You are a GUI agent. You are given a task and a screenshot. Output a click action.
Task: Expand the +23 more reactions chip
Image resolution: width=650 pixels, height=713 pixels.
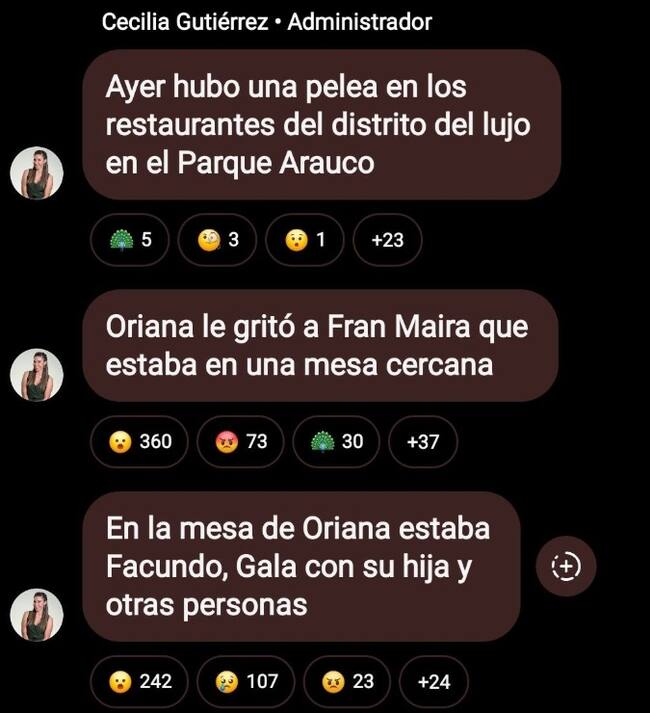click(387, 239)
